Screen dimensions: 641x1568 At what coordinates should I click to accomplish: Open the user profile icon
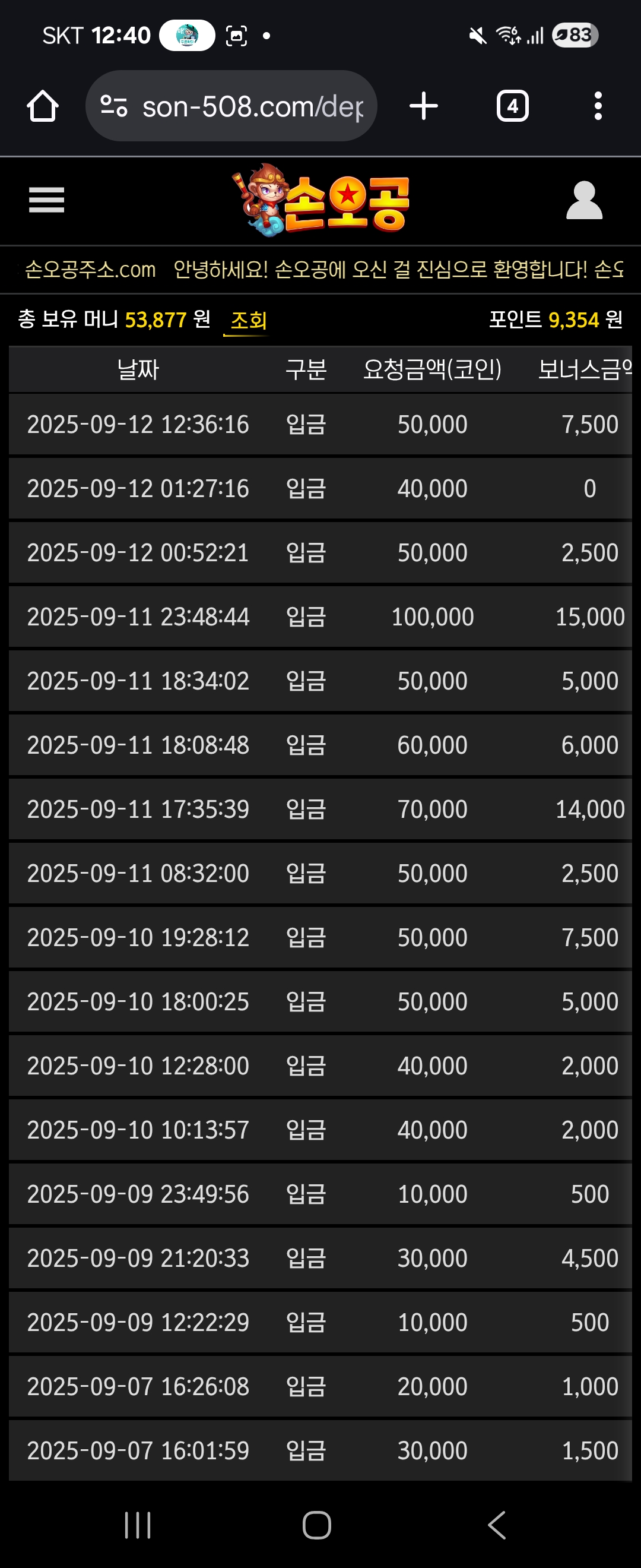(x=584, y=200)
